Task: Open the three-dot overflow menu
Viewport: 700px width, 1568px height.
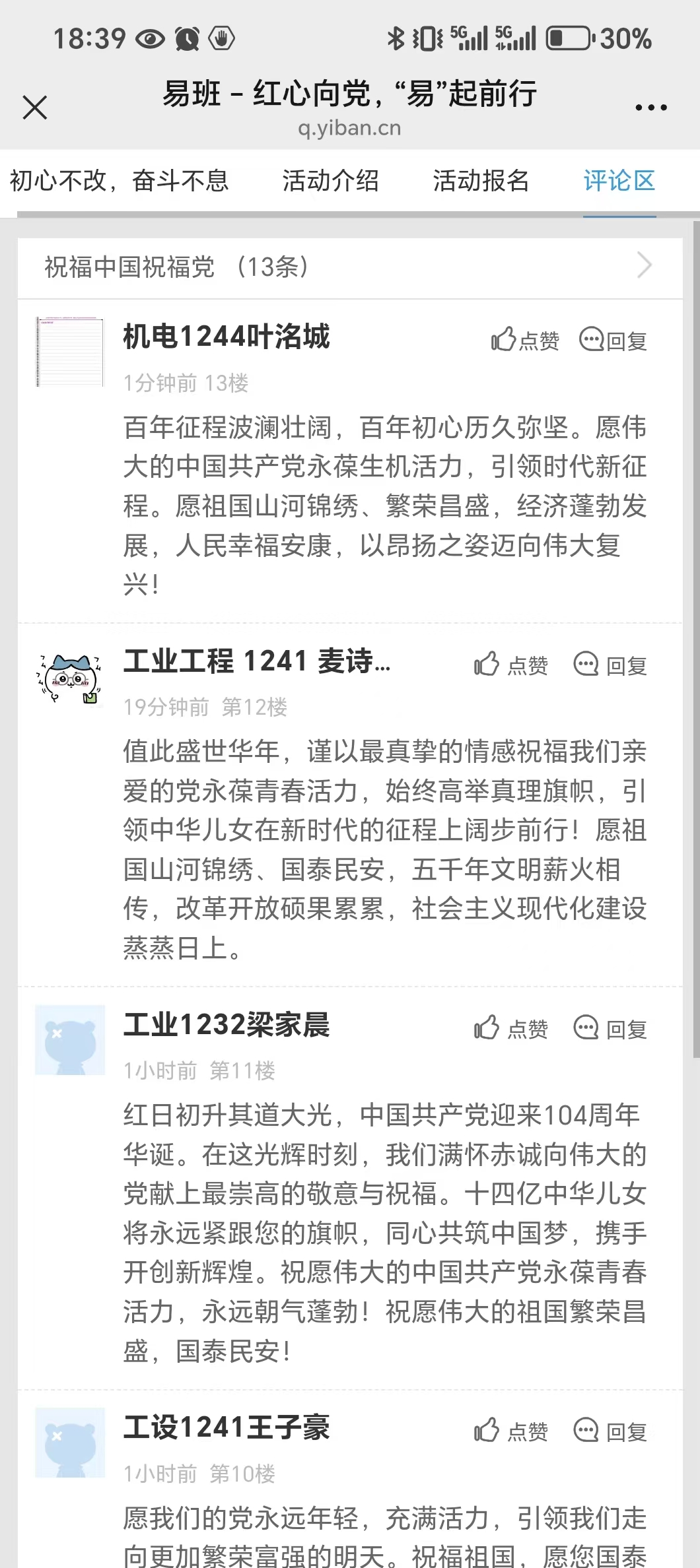Action: coord(650,108)
